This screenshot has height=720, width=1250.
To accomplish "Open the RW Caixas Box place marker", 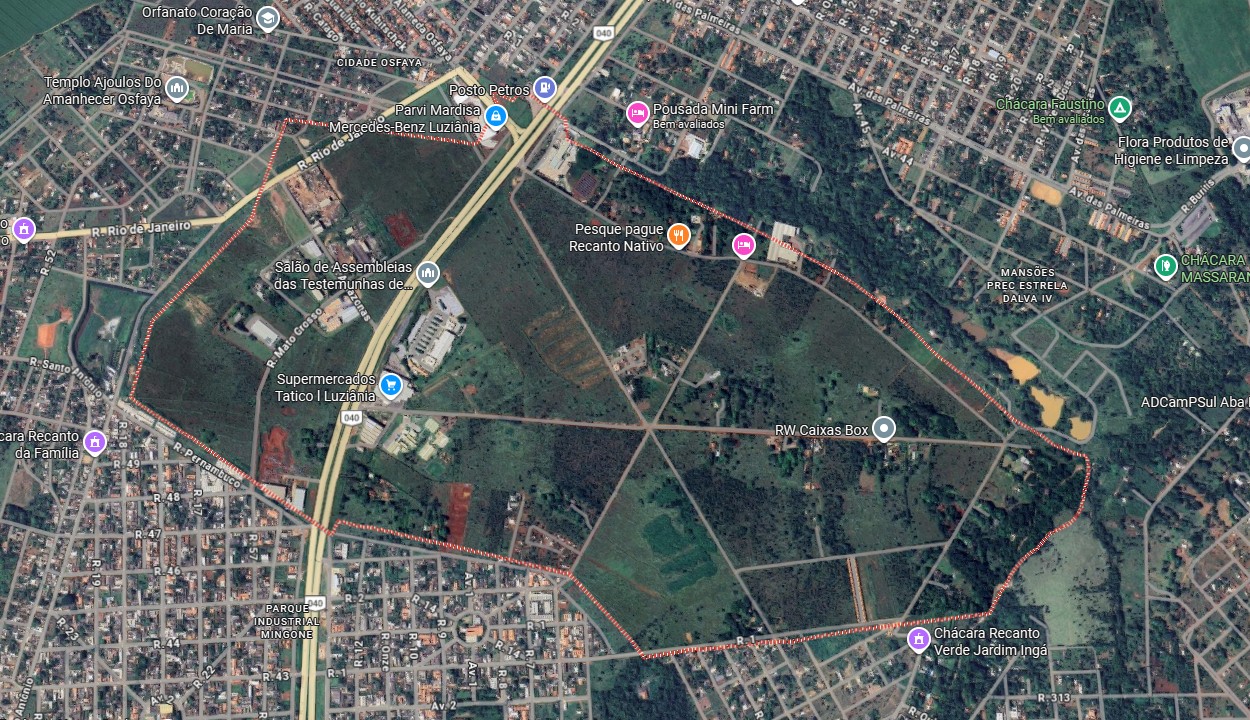I will coord(883,430).
